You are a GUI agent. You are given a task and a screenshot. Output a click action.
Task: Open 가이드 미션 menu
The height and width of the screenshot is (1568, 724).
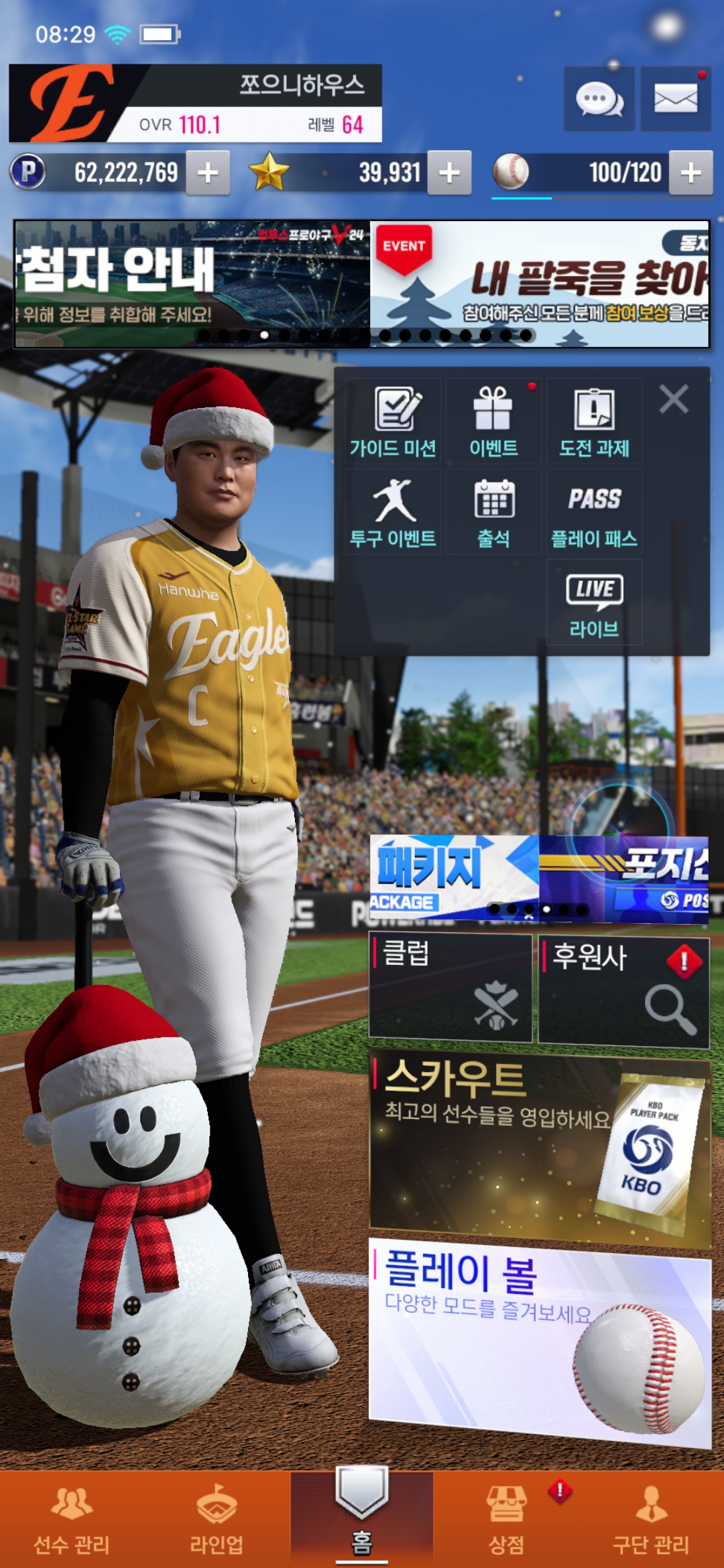click(x=394, y=421)
